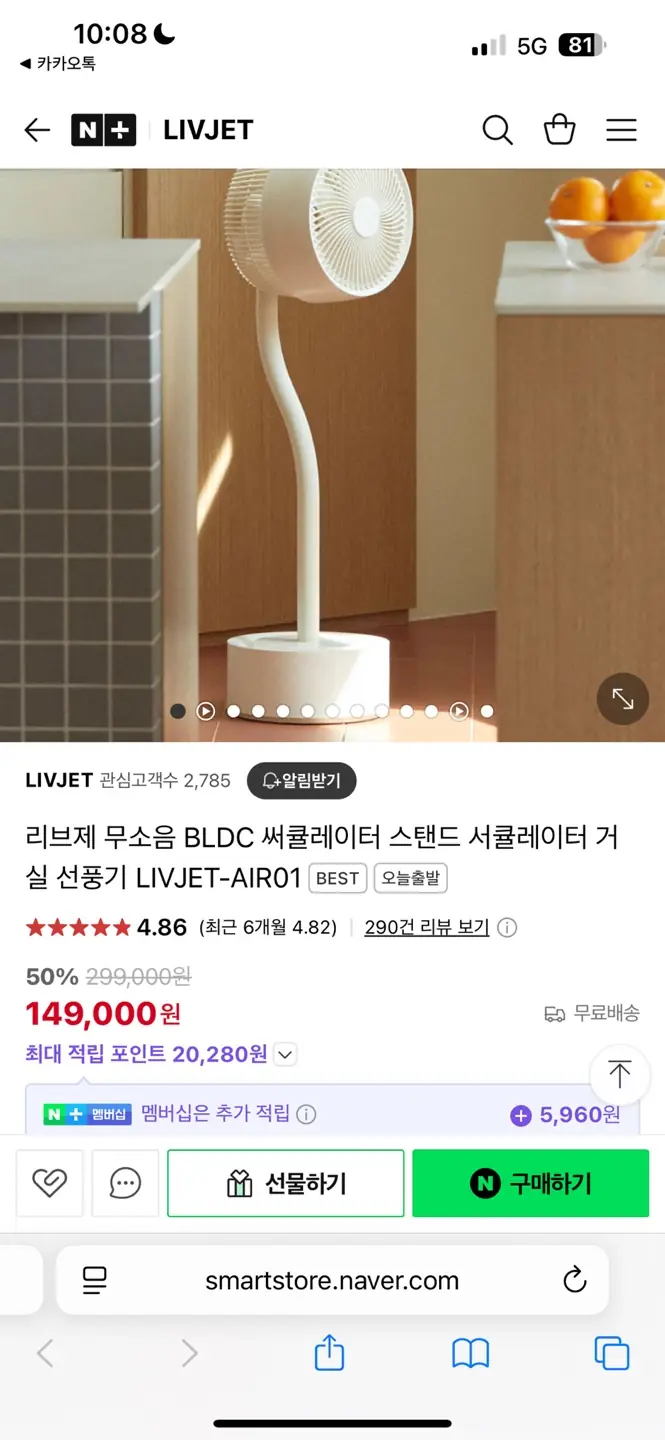Viewport: 665px width, 1440px height.
Task: Jump to top with the up-arrow button
Action: (x=619, y=1075)
